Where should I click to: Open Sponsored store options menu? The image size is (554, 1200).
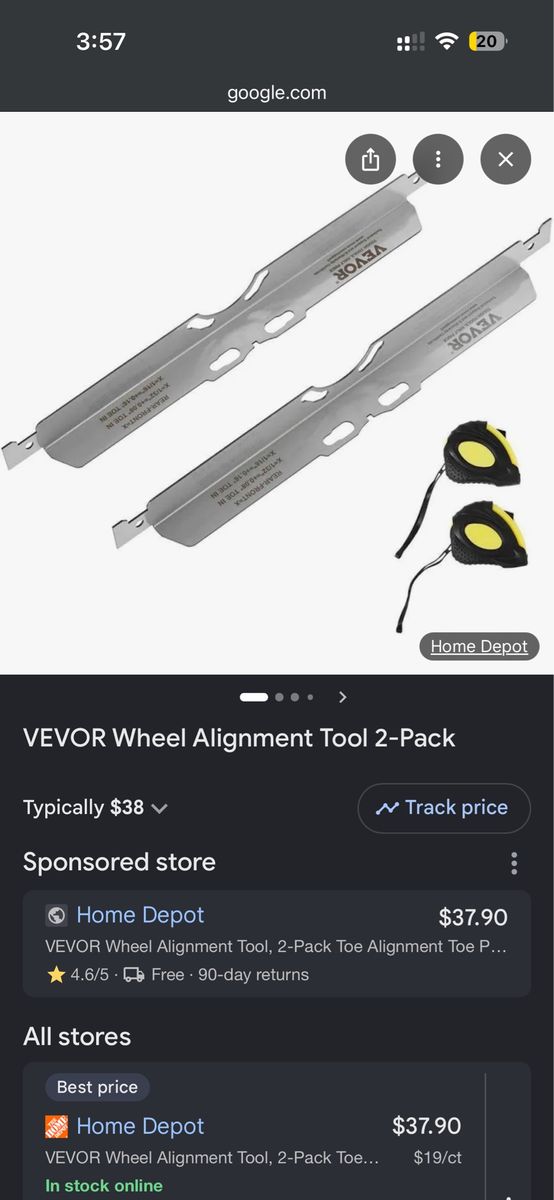tap(514, 863)
